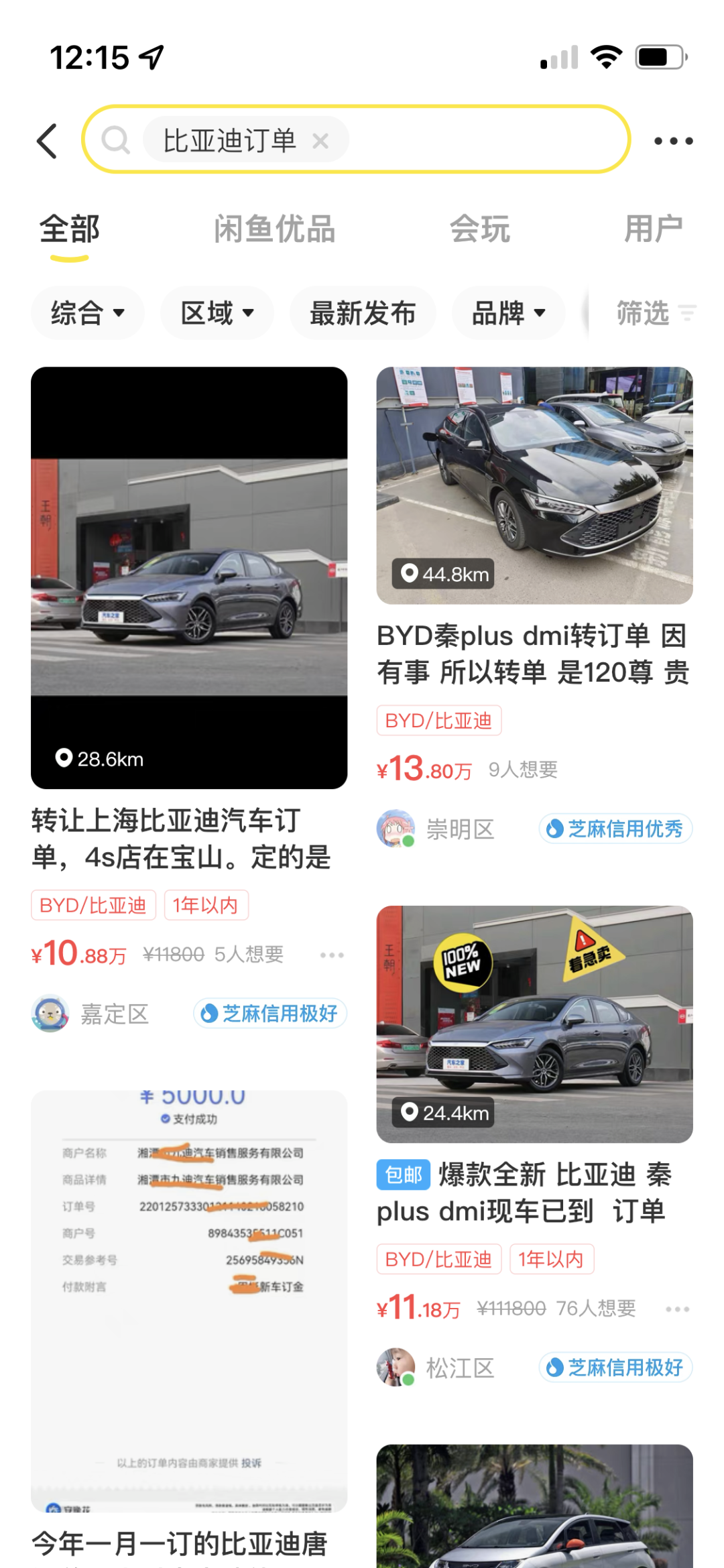Open more options for the ¥11.18万 listing
This screenshot has width=724, height=1568.
[x=677, y=1309]
